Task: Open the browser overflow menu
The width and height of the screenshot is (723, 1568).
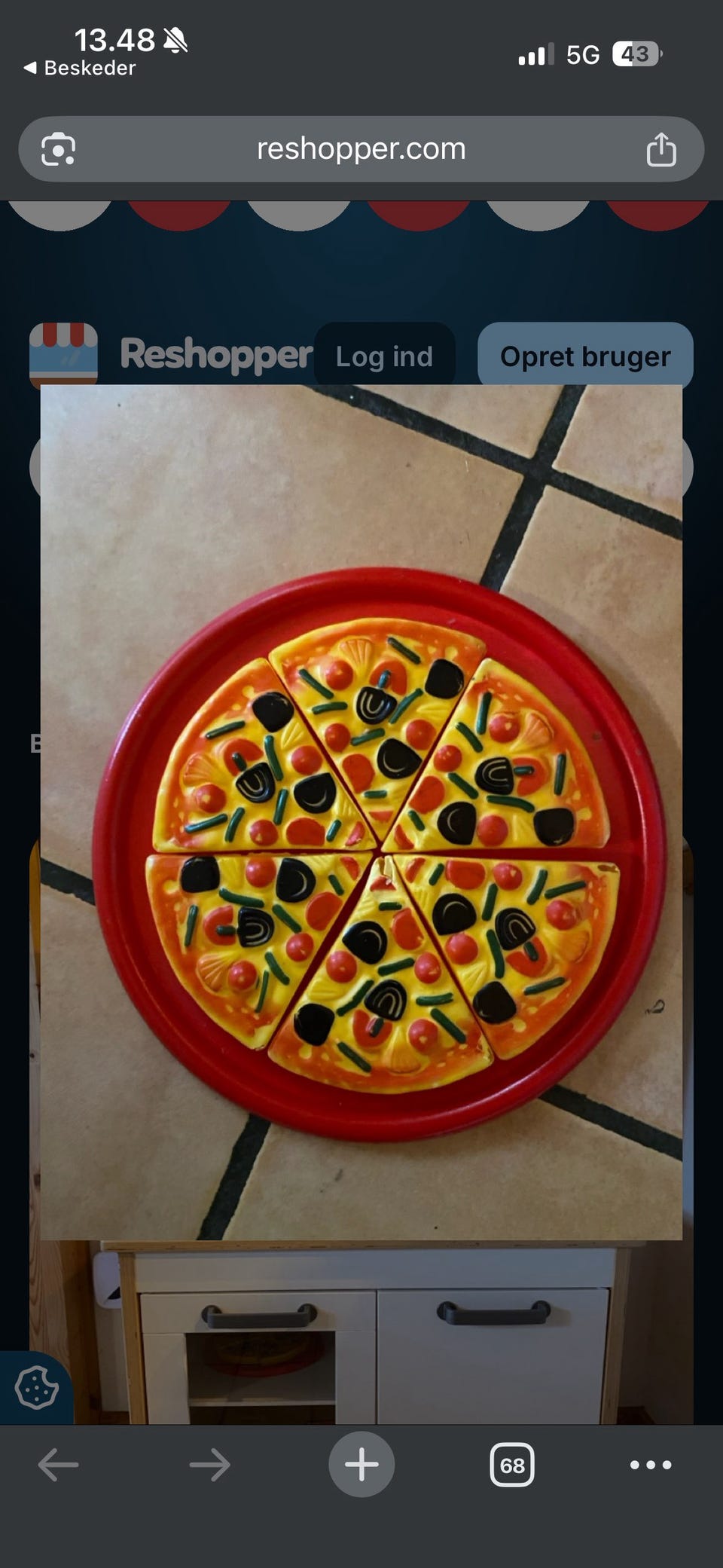Action: click(651, 1464)
